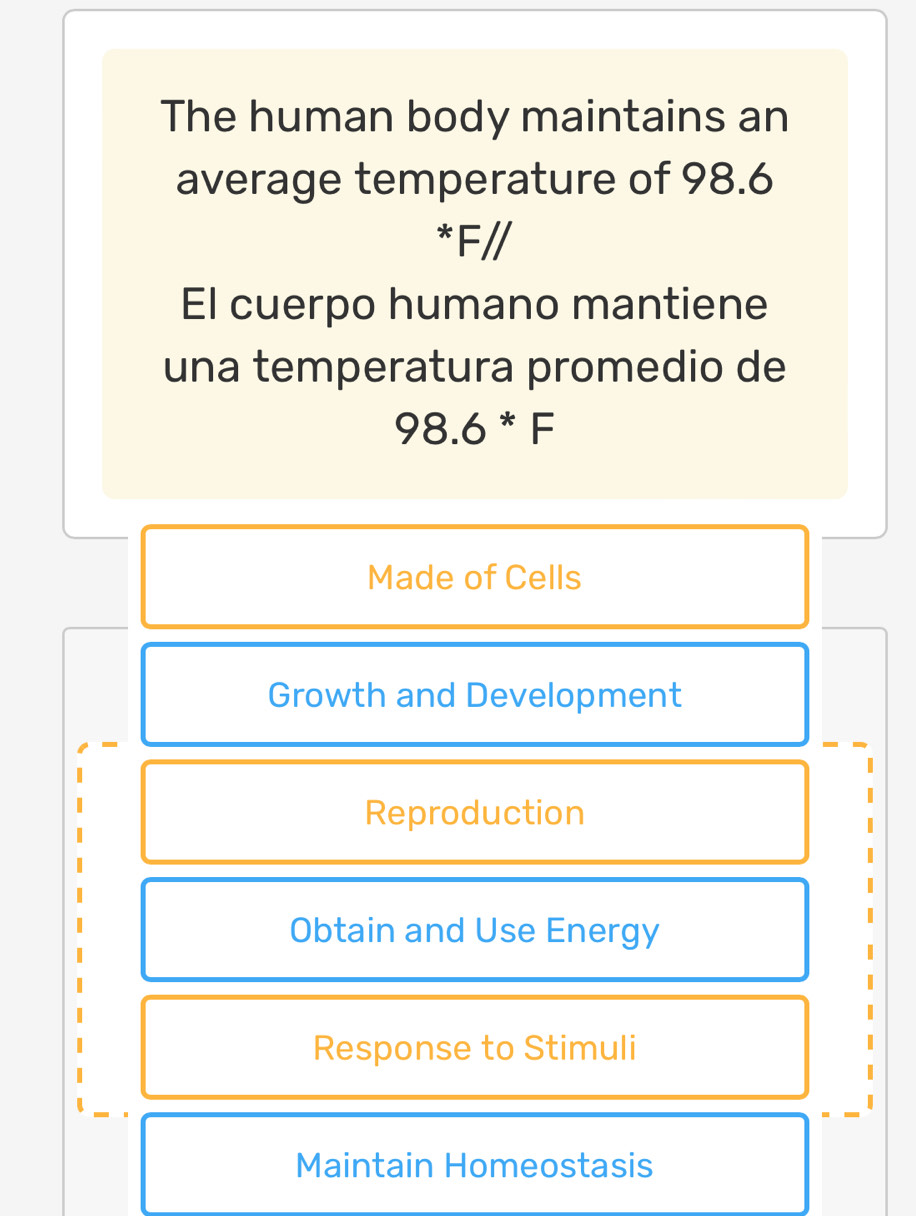Pick Obtain and Use Energy
This screenshot has height=1216, width=916.
point(474,930)
